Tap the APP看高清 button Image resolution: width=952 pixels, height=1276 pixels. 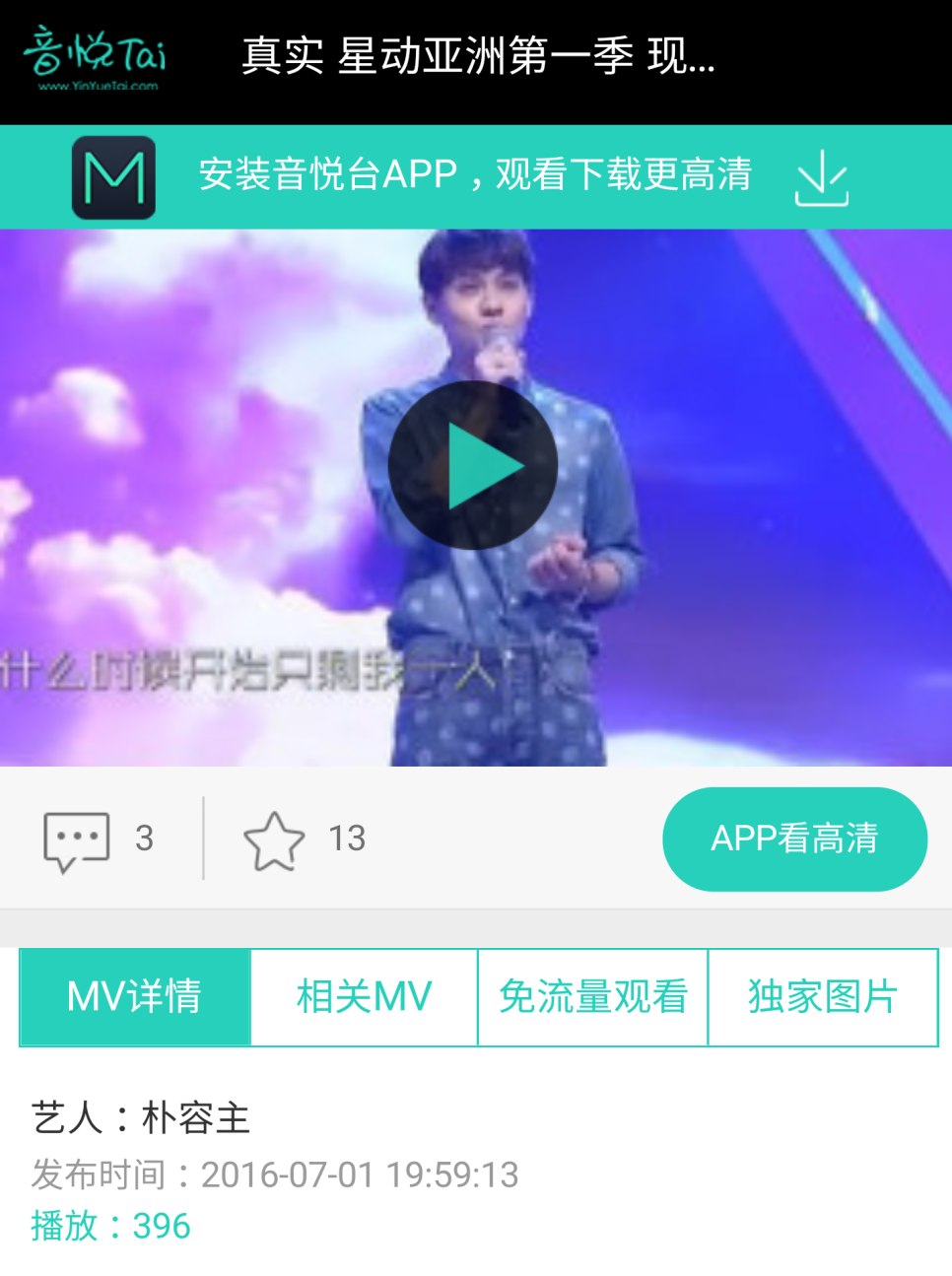pos(794,839)
